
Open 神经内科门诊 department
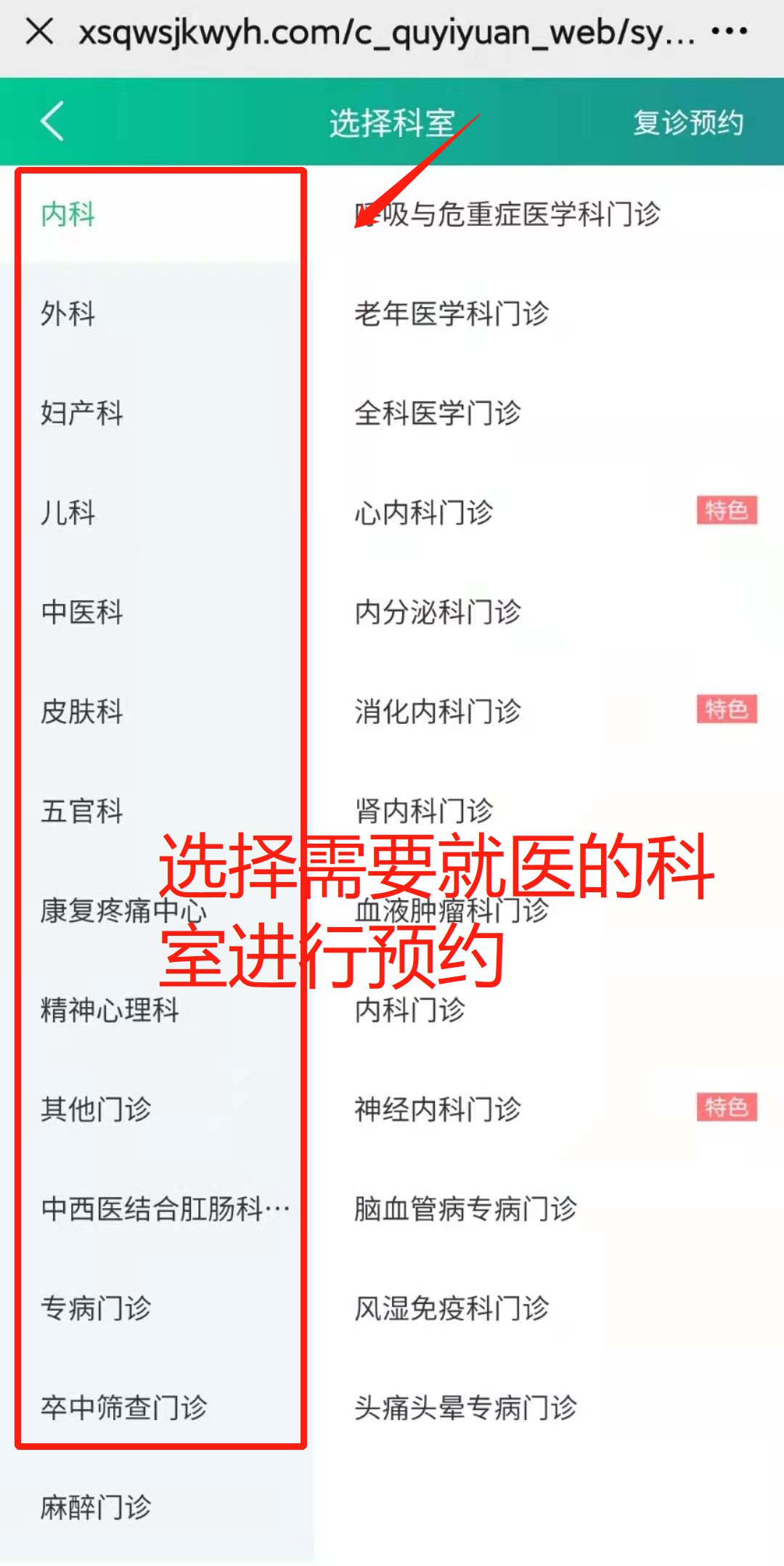(438, 1109)
